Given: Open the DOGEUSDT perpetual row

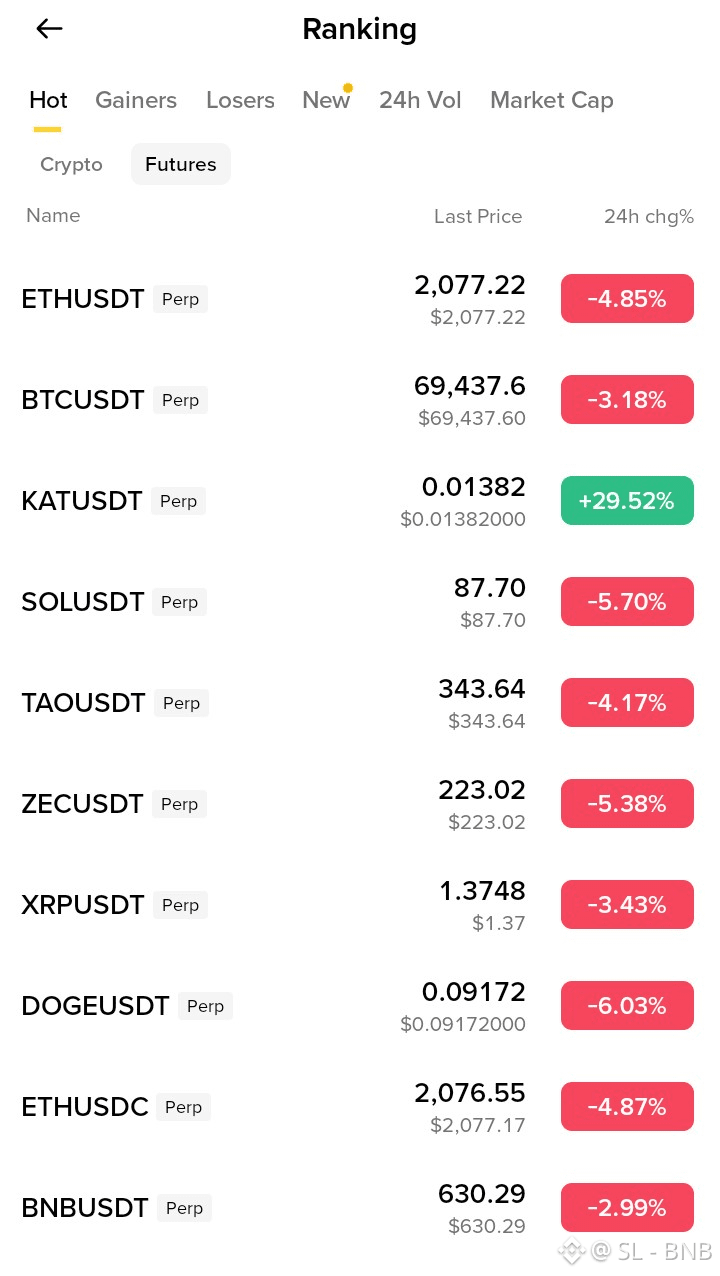Looking at the screenshot, I should pyautogui.click(x=360, y=1006).
